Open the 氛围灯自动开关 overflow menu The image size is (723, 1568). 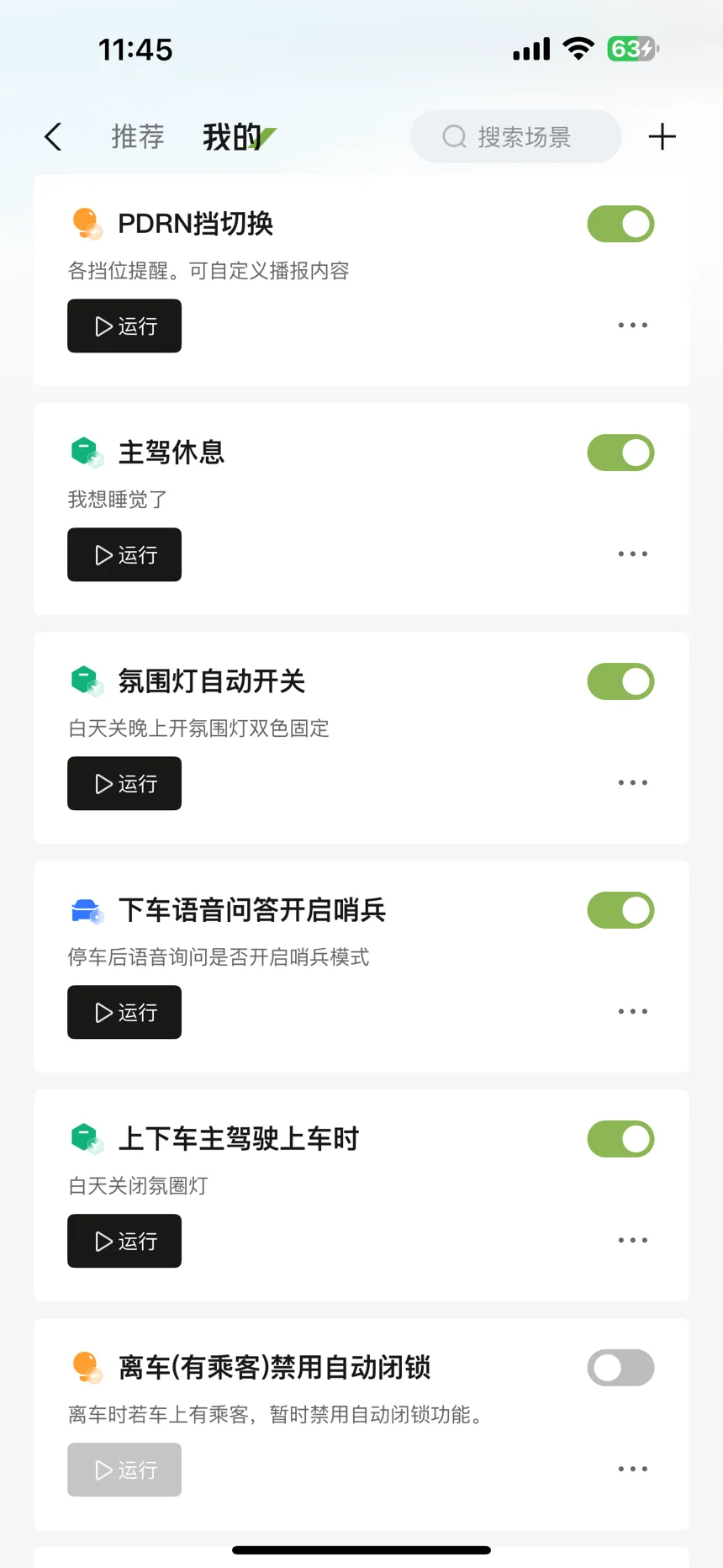pos(632,782)
